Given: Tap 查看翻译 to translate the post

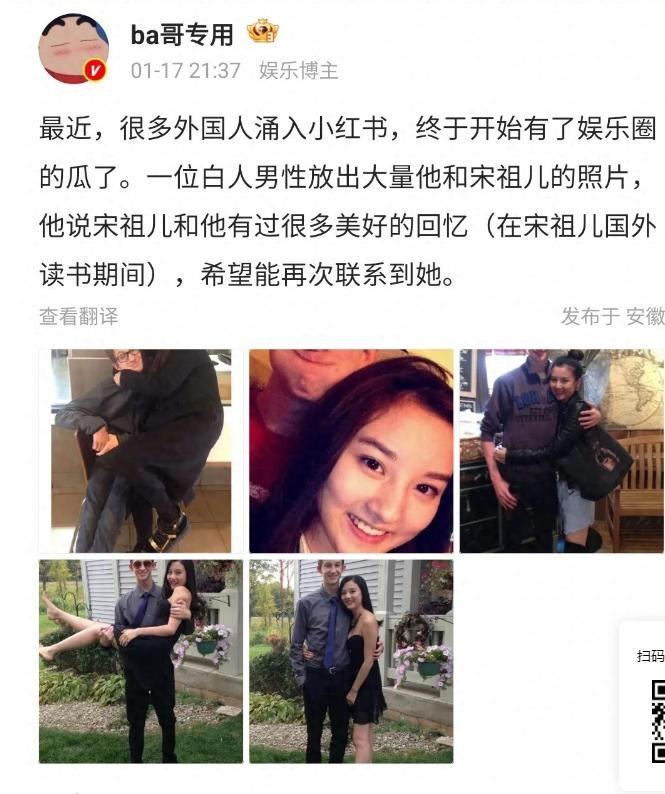Looking at the screenshot, I should pyautogui.click(x=78, y=317).
